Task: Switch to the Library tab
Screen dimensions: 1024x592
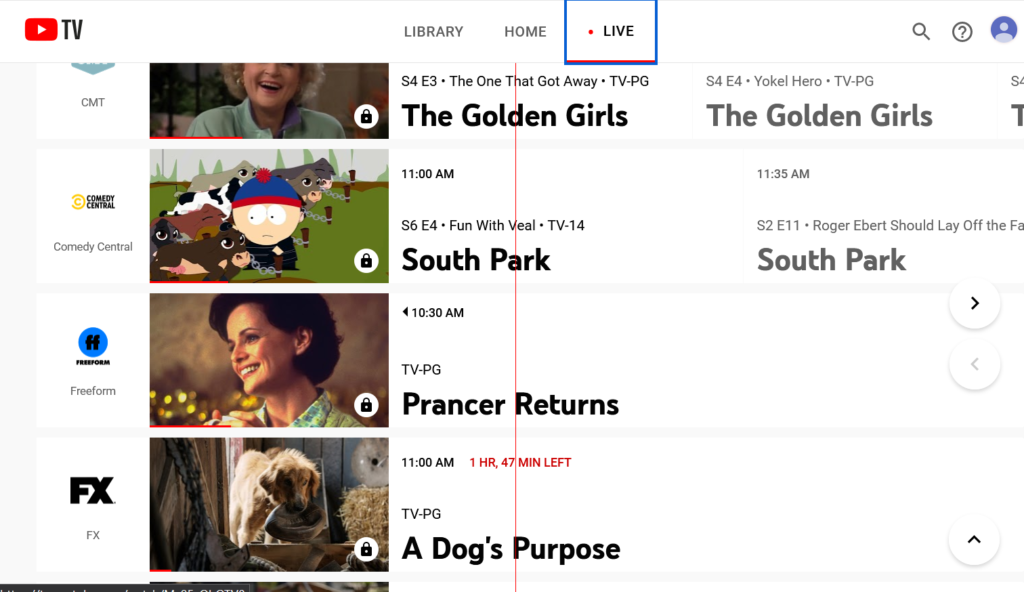Action: click(x=433, y=31)
